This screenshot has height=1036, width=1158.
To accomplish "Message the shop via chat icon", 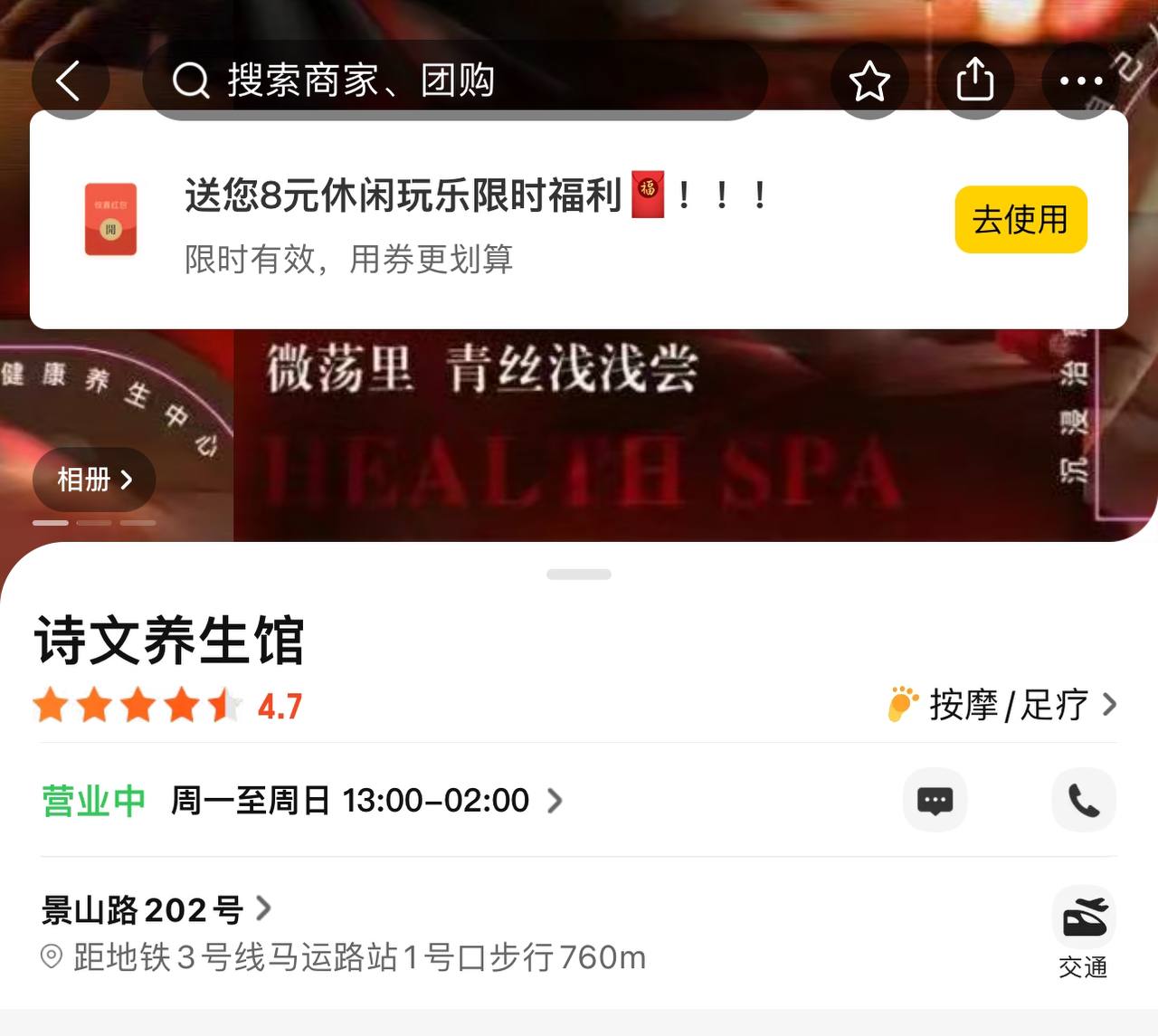I will (x=935, y=801).
